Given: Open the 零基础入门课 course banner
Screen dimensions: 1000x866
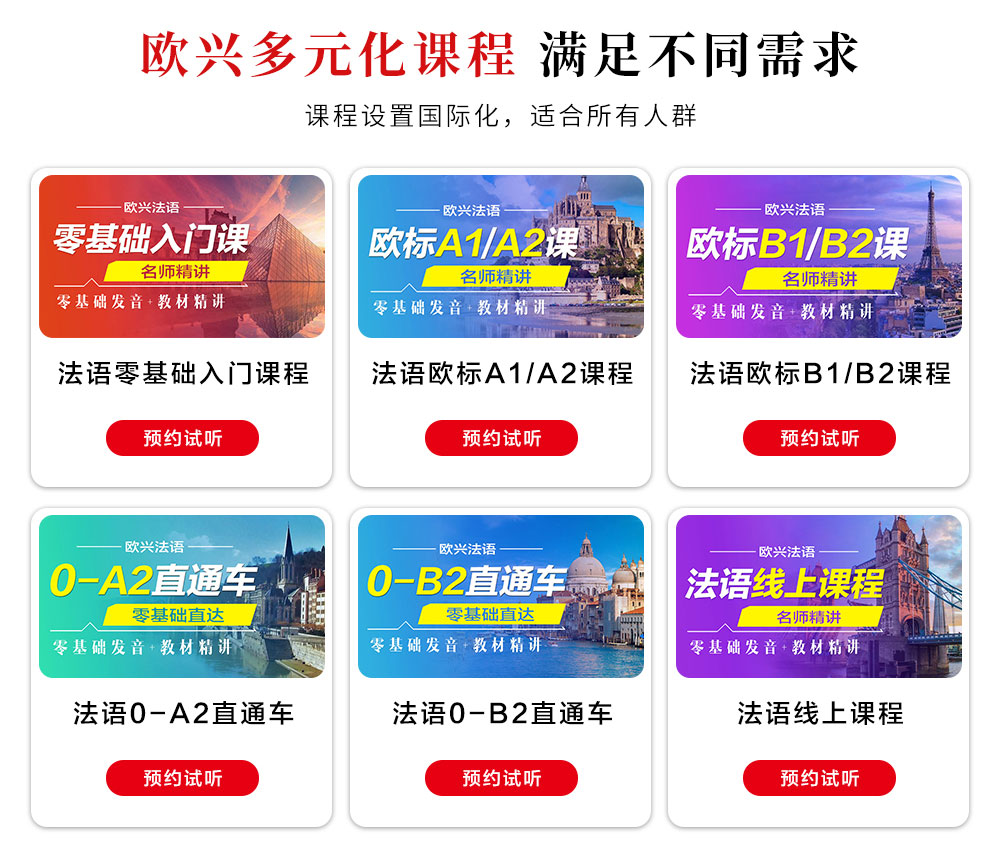Looking at the screenshot, I should tap(182, 256).
